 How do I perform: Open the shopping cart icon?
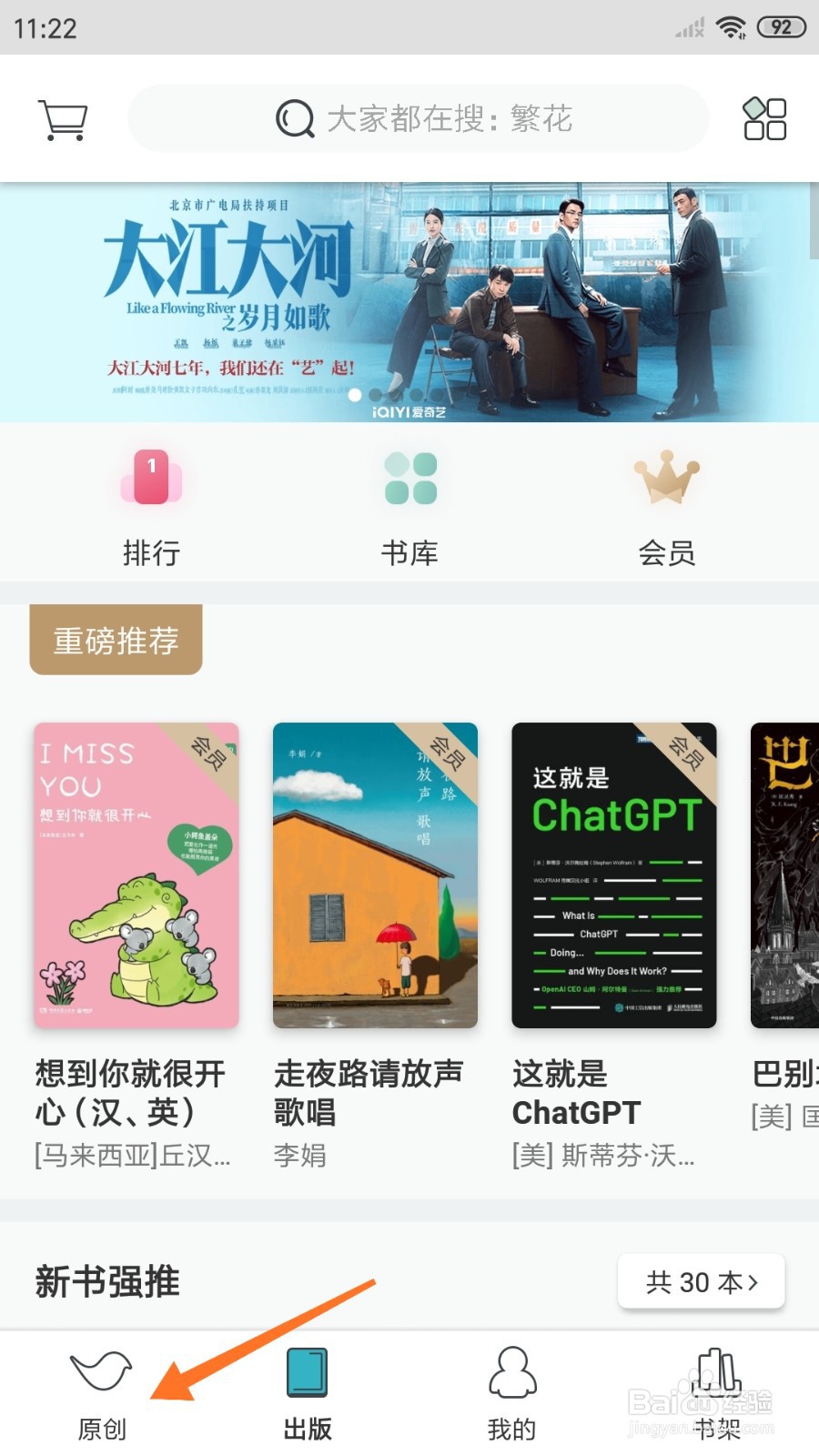tap(61, 118)
